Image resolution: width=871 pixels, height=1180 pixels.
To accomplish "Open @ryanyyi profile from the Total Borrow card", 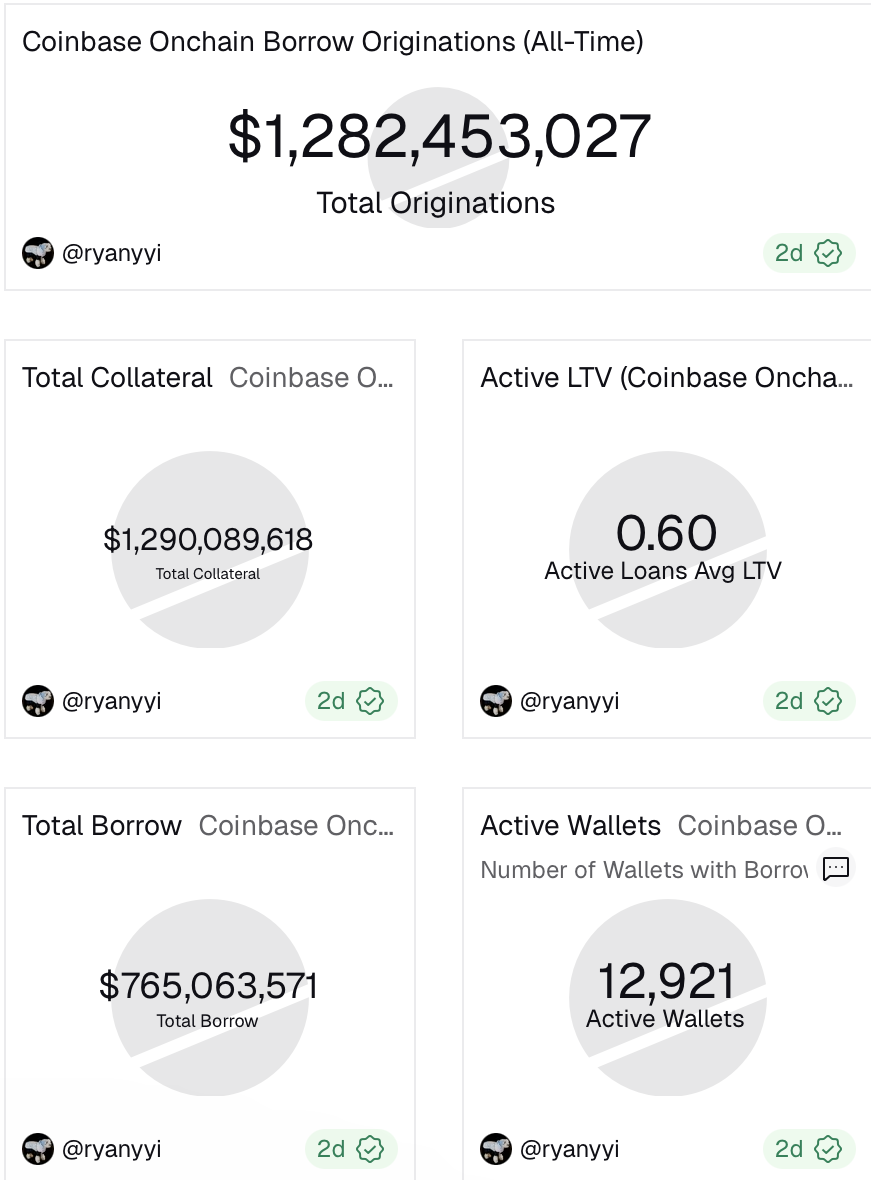I will pyautogui.click(x=111, y=1149).
